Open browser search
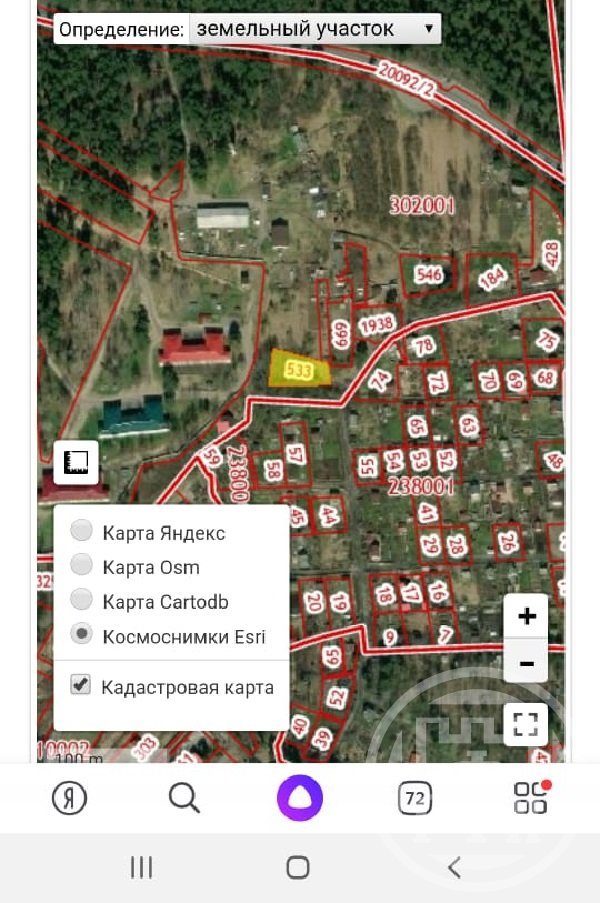 point(184,798)
